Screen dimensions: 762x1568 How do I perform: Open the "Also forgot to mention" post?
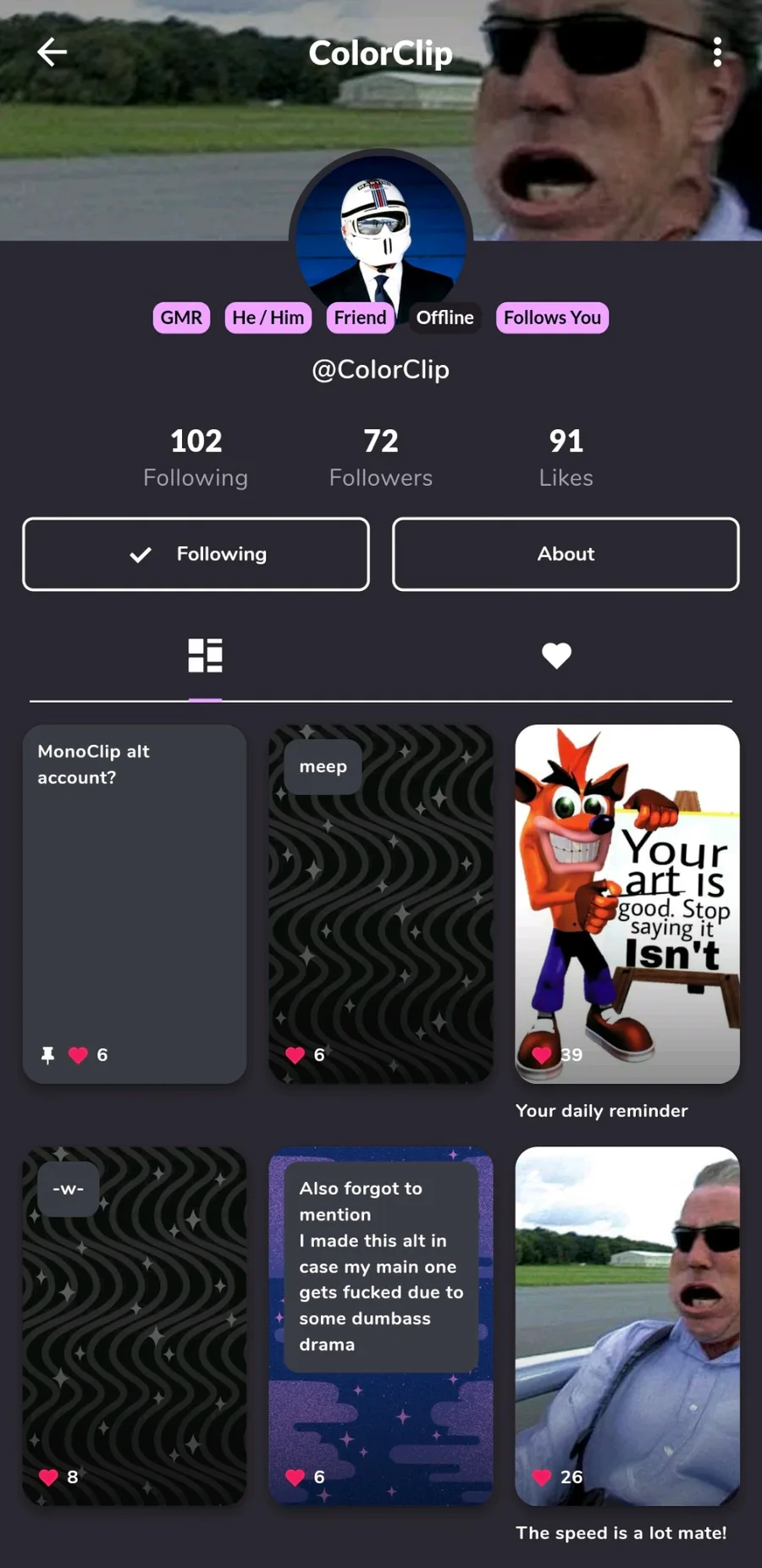pos(381,1326)
